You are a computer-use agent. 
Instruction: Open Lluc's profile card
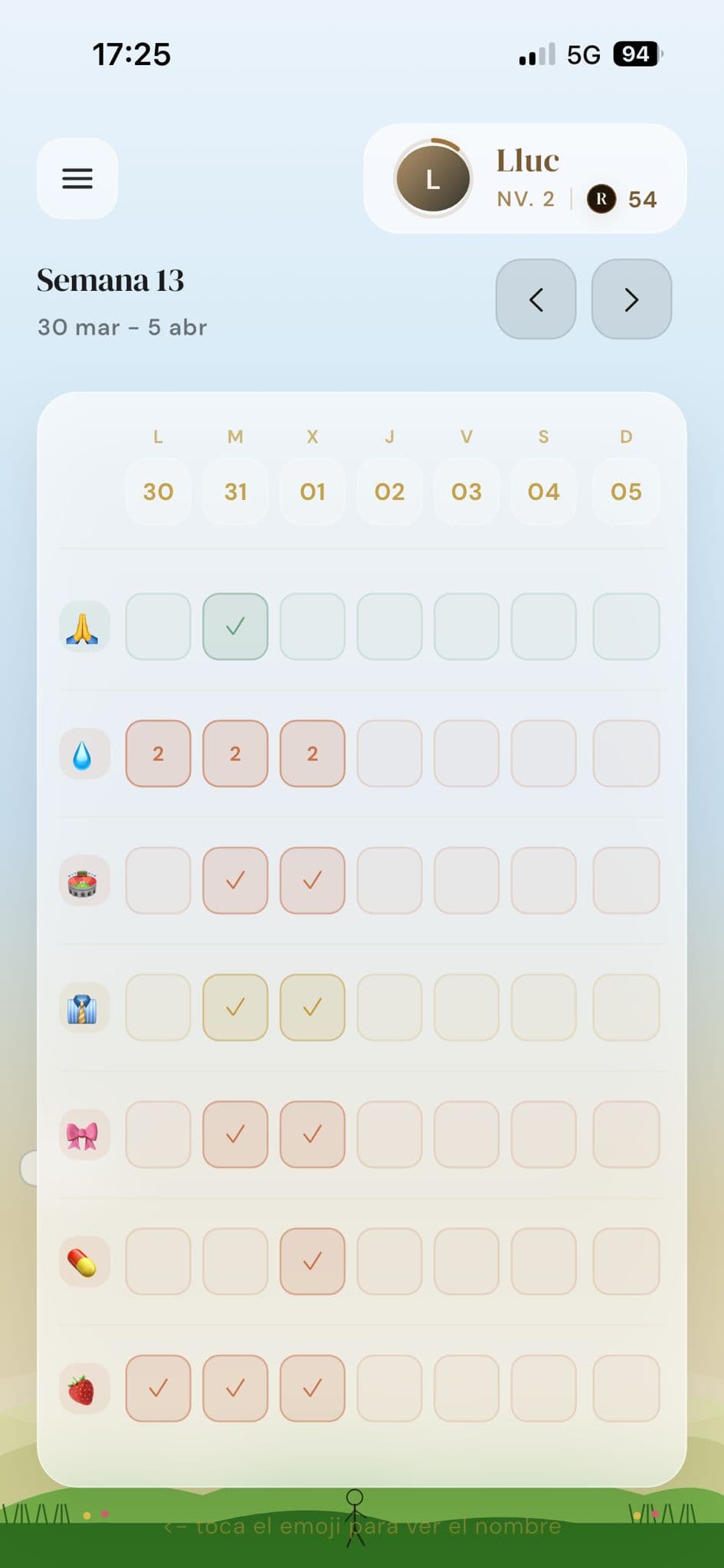(x=525, y=178)
